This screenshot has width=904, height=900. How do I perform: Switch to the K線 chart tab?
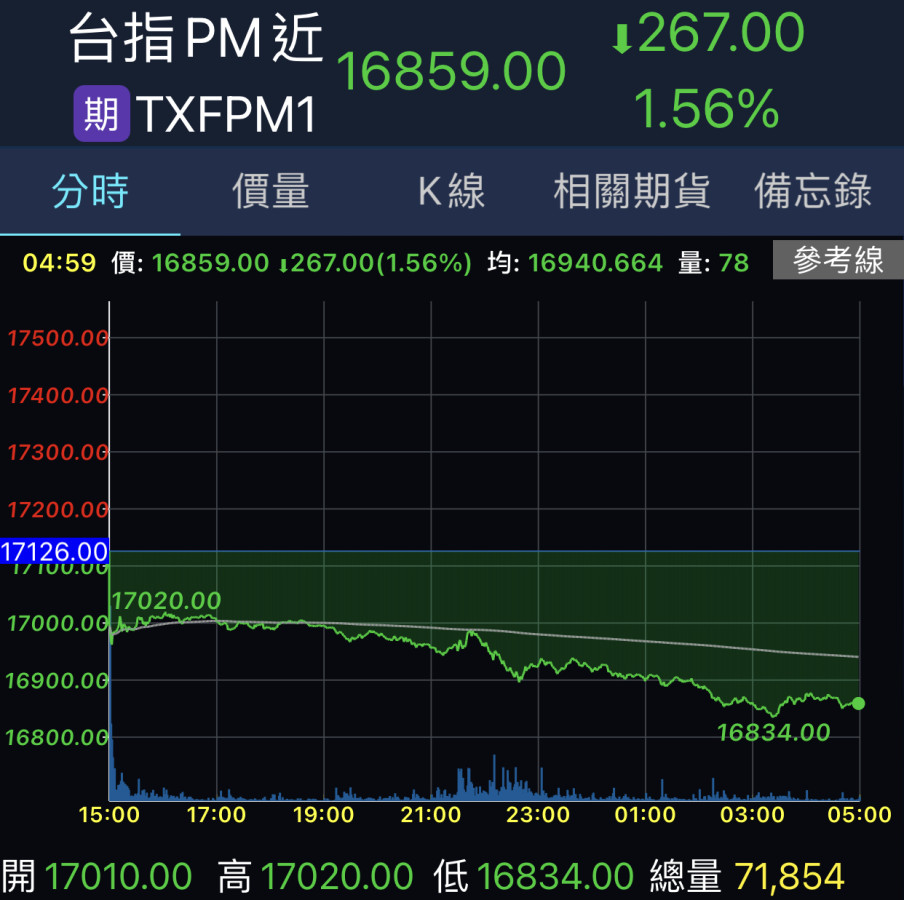(x=451, y=191)
